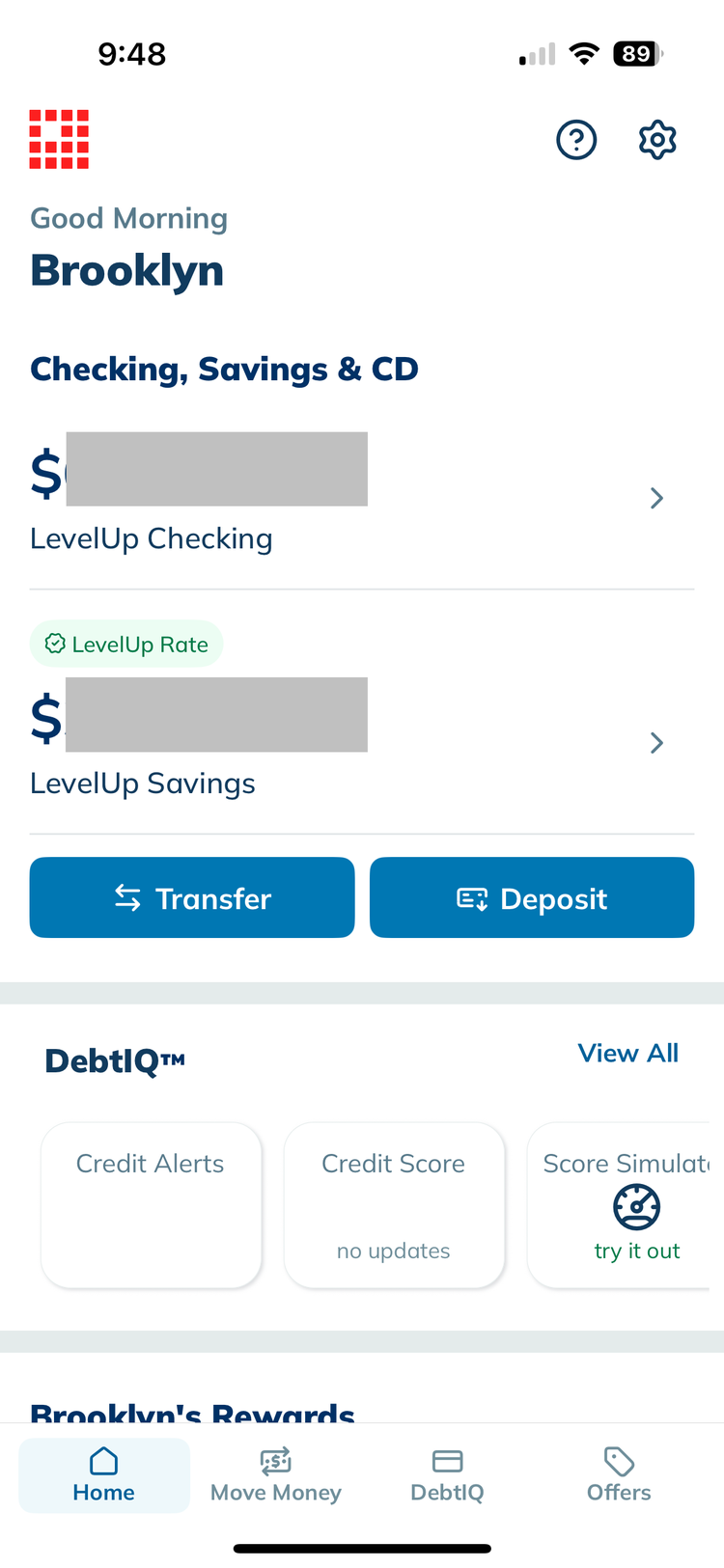Open the settings gear icon
The height and width of the screenshot is (1568, 724).
(657, 141)
